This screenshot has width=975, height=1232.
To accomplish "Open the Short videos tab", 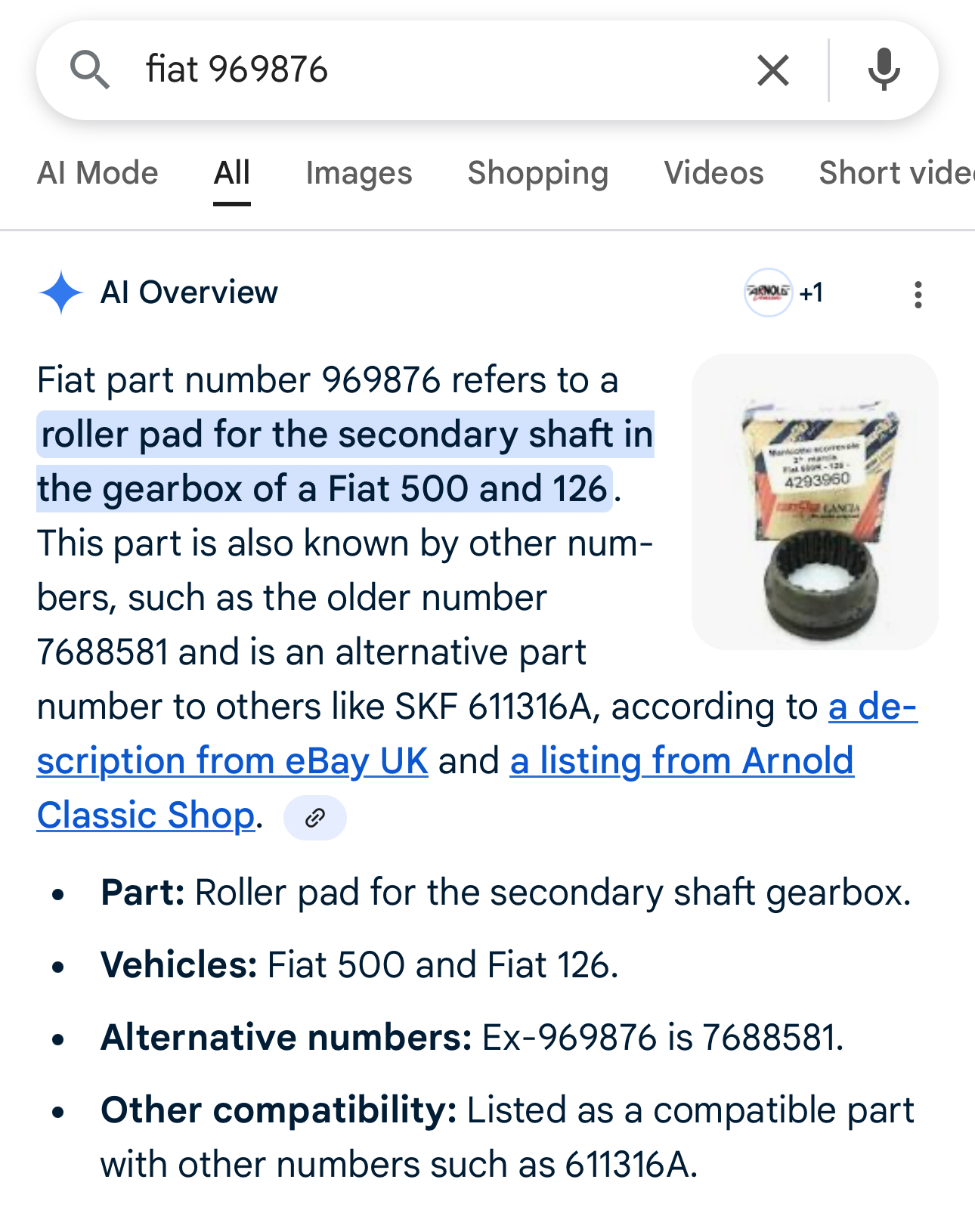I will [896, 173].
